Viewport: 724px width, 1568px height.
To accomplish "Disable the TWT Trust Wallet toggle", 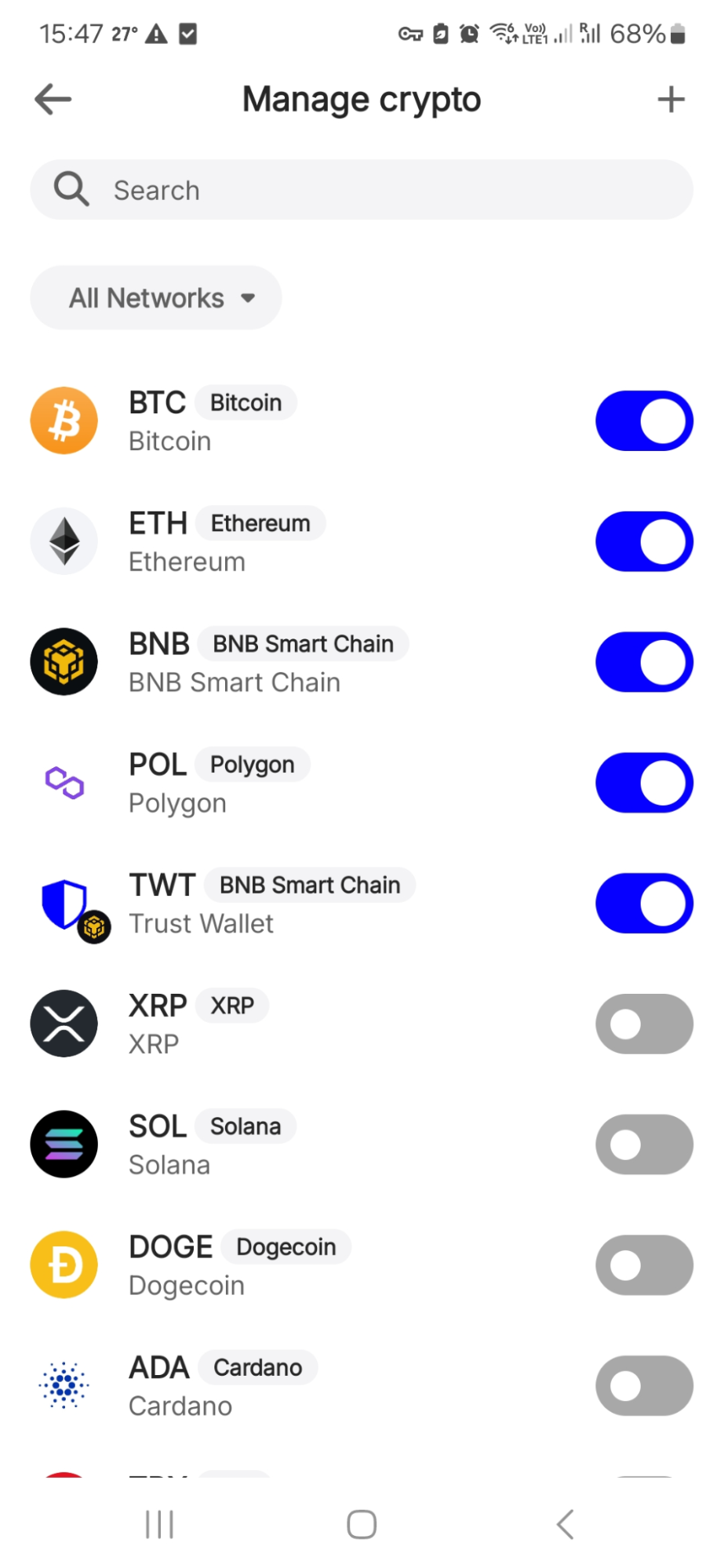I will tap(643, 903).
